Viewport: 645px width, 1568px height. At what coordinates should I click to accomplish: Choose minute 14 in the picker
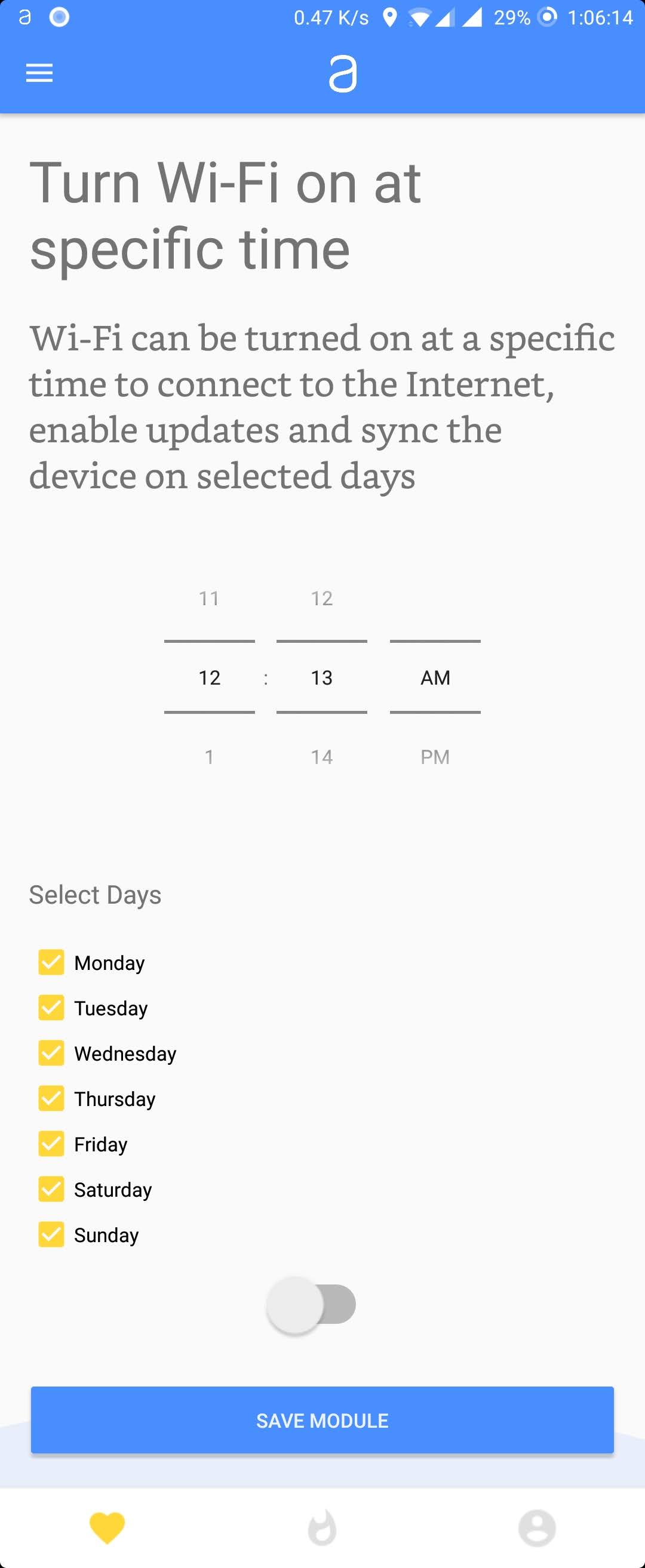(x=321, y=757)
